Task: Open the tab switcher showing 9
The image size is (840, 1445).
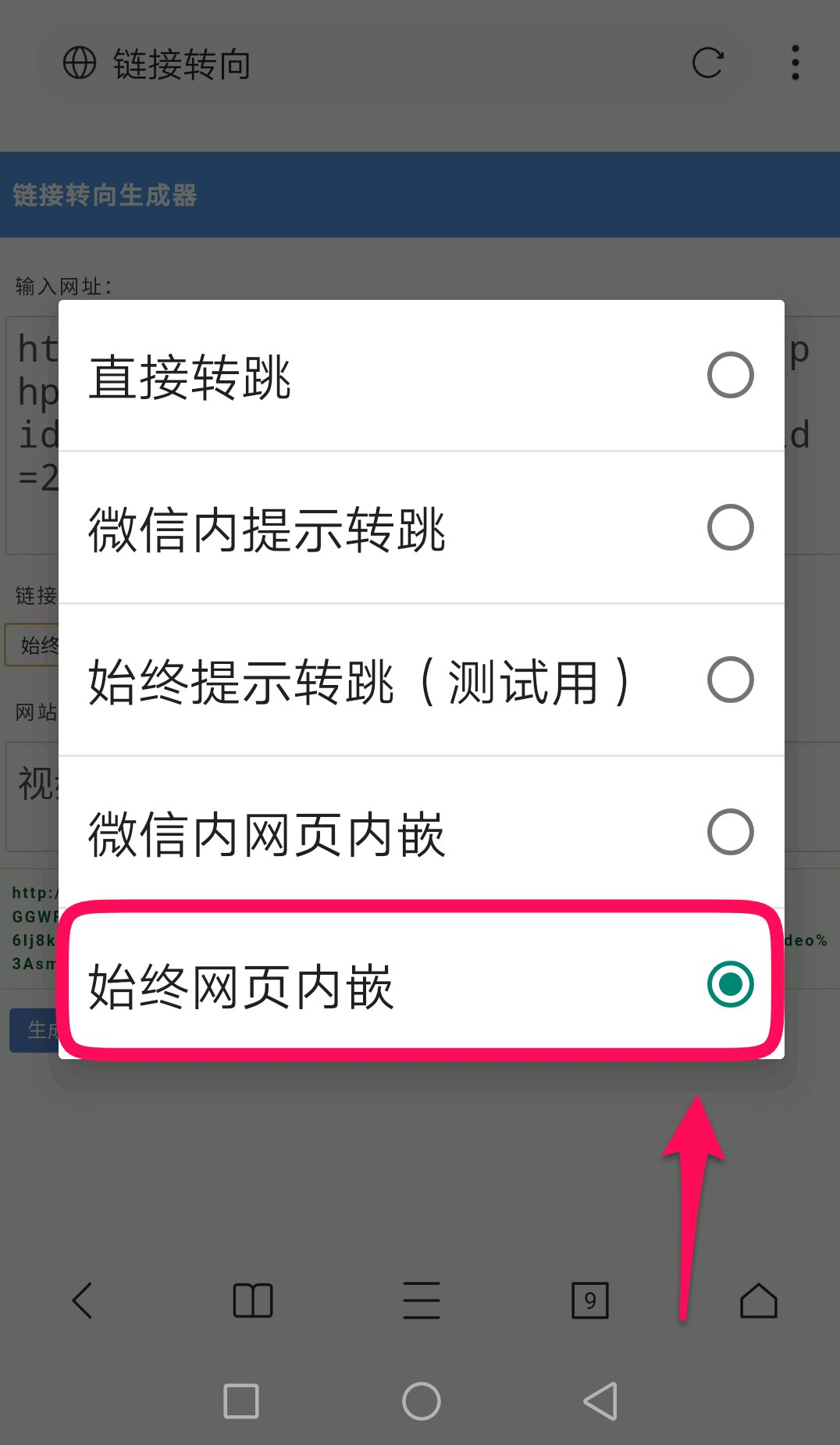Action: point(590,1300)
